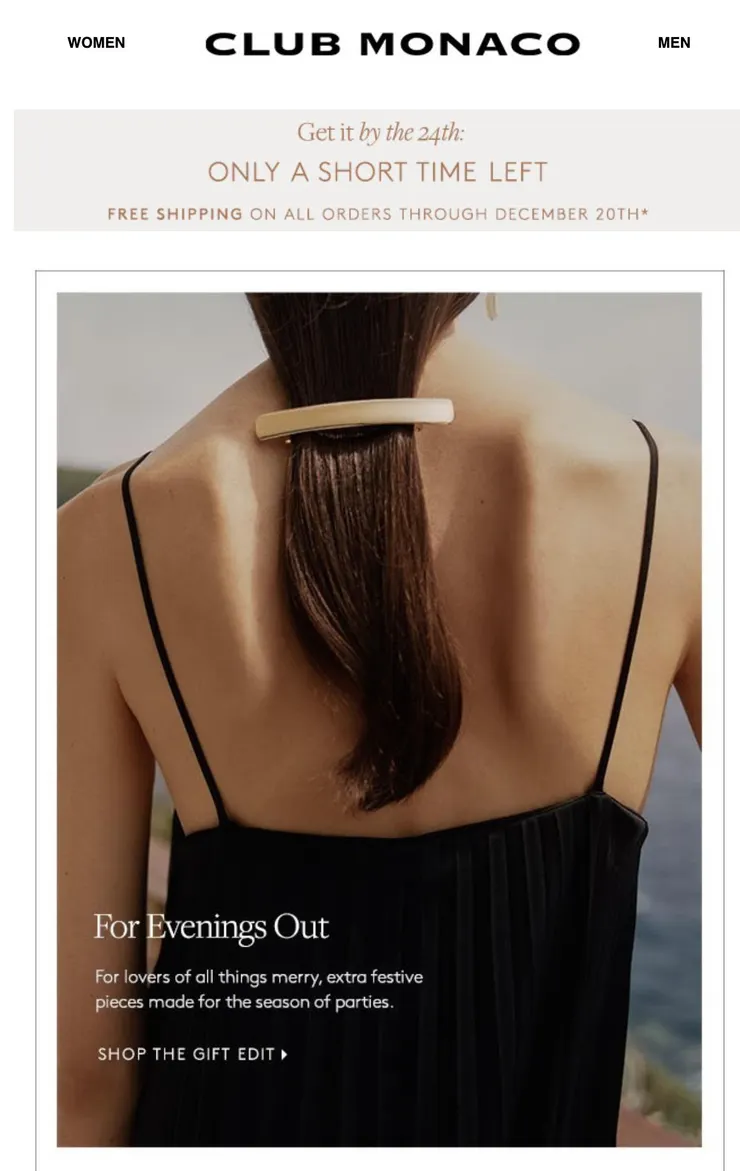
Task: Open the free shipping promo banner
Action: [377, 171]
